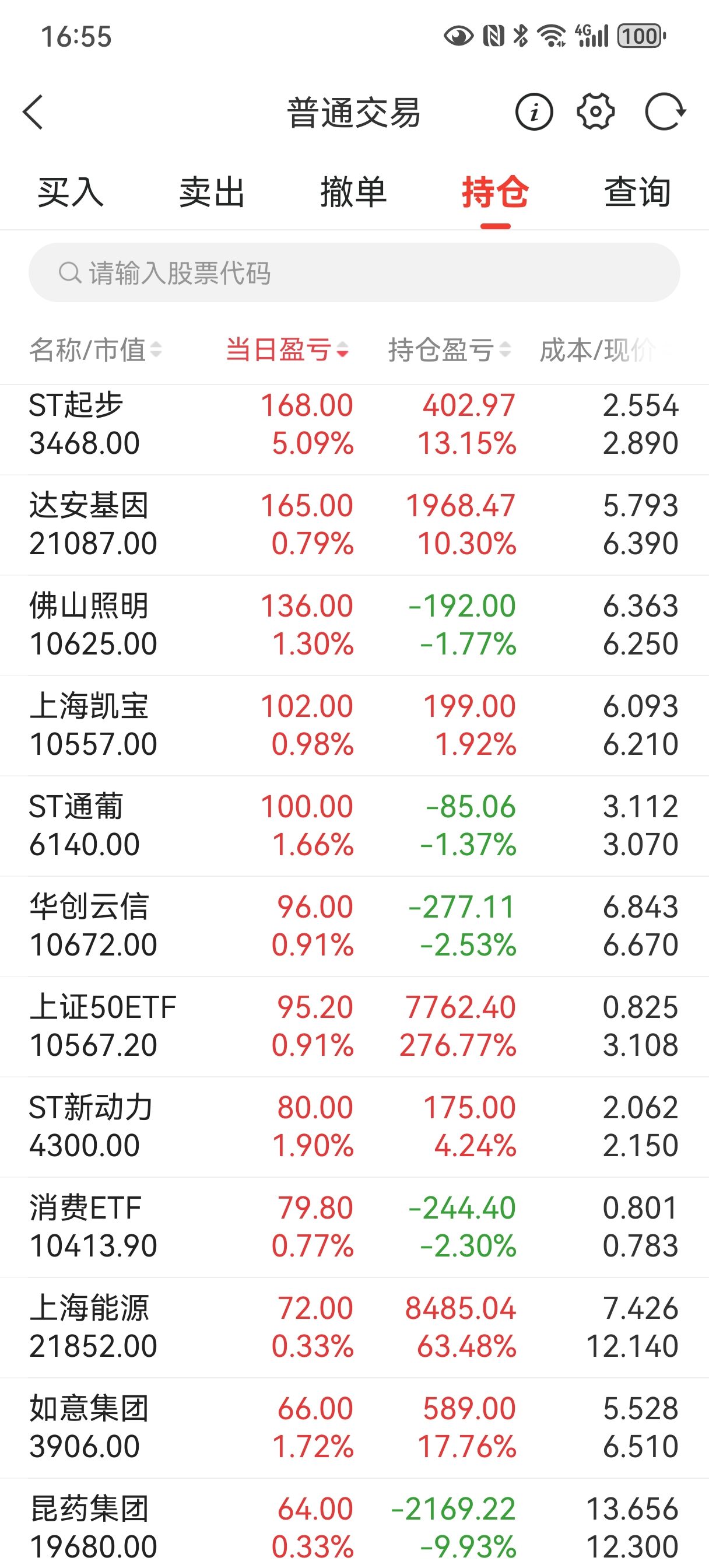The height and width of the screenshot is (1568, 709).
Task: Sort holdings by 名称/市值
Action: (96, 350)
